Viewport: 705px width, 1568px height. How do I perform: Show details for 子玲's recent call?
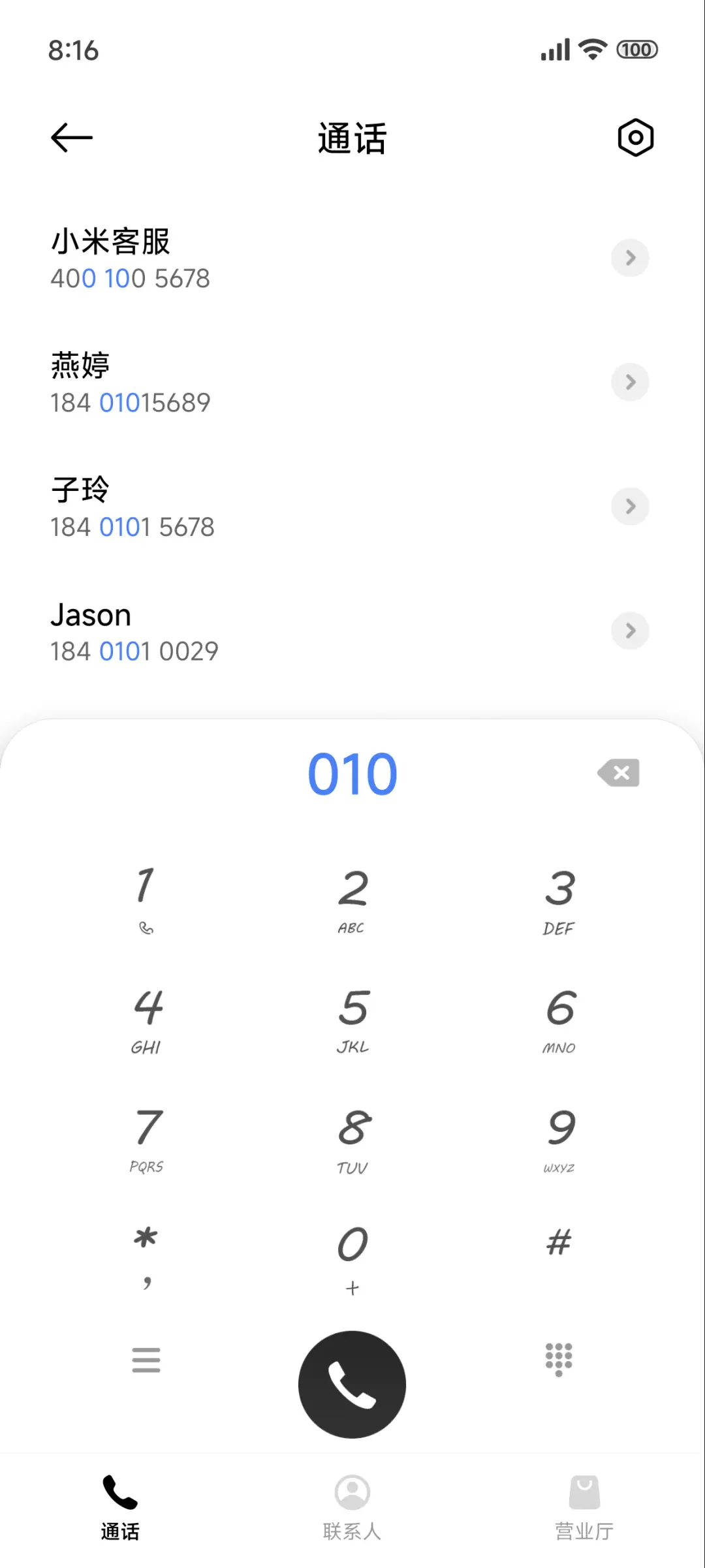click(629, 507)
